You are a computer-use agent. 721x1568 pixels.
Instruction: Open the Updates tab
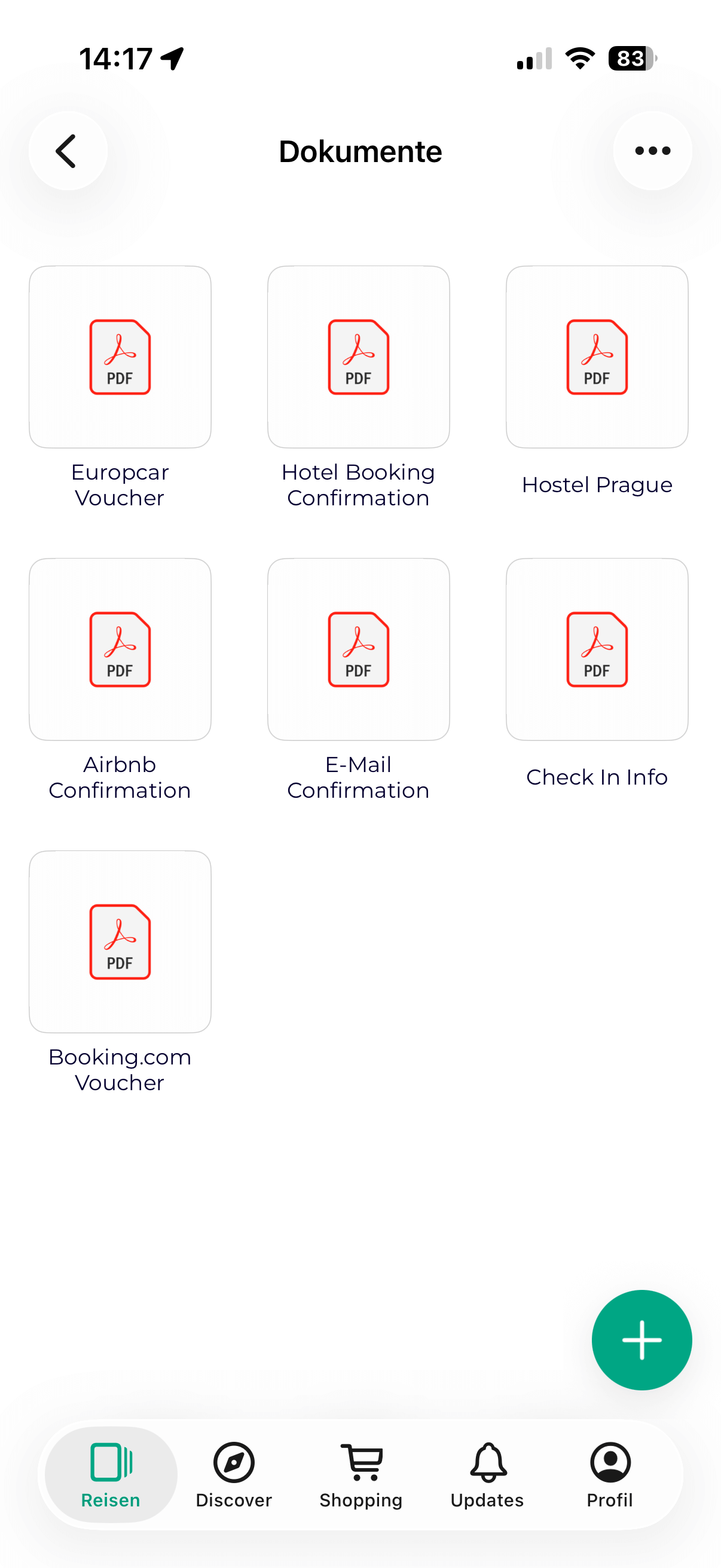[x=487, y=1474]
